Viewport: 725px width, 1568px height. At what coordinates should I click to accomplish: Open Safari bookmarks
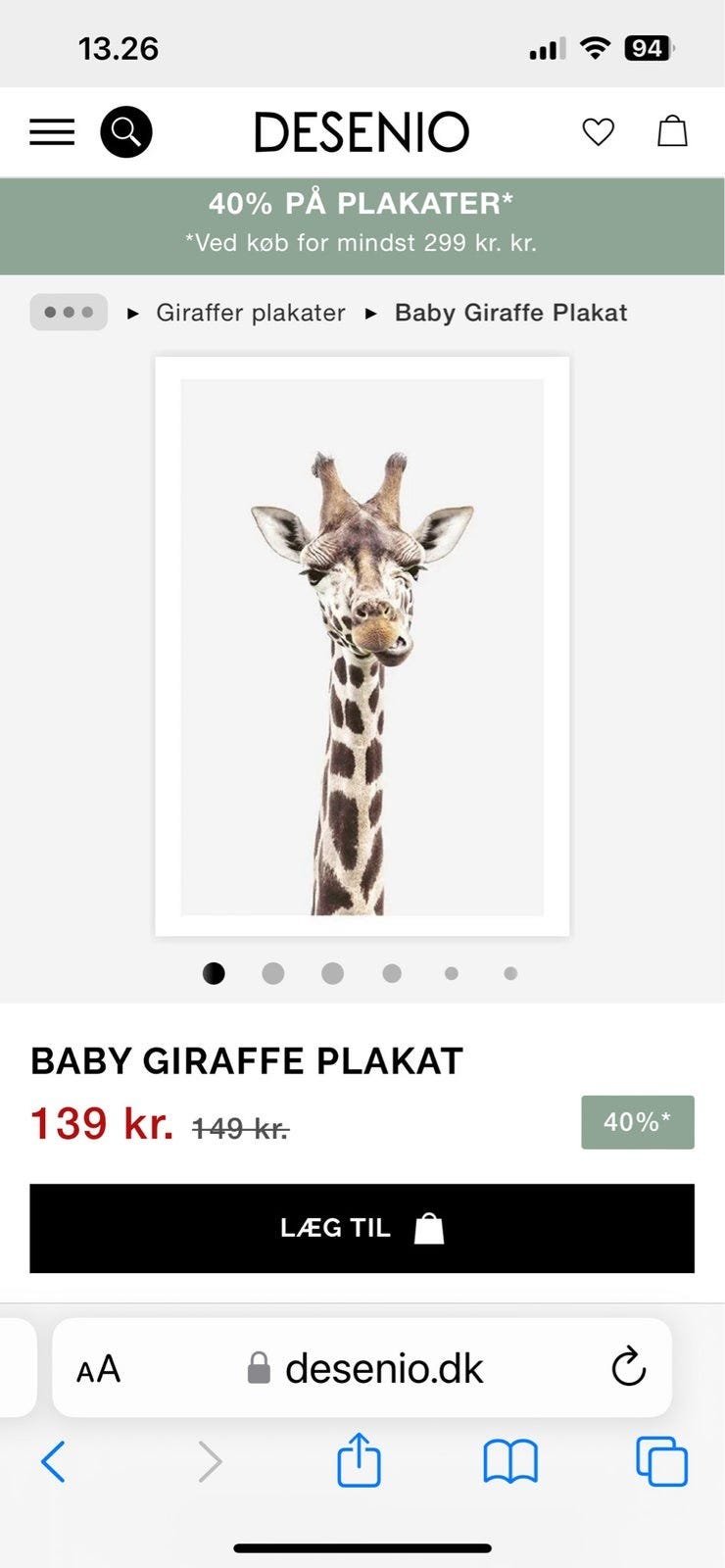coord(510,1462)
